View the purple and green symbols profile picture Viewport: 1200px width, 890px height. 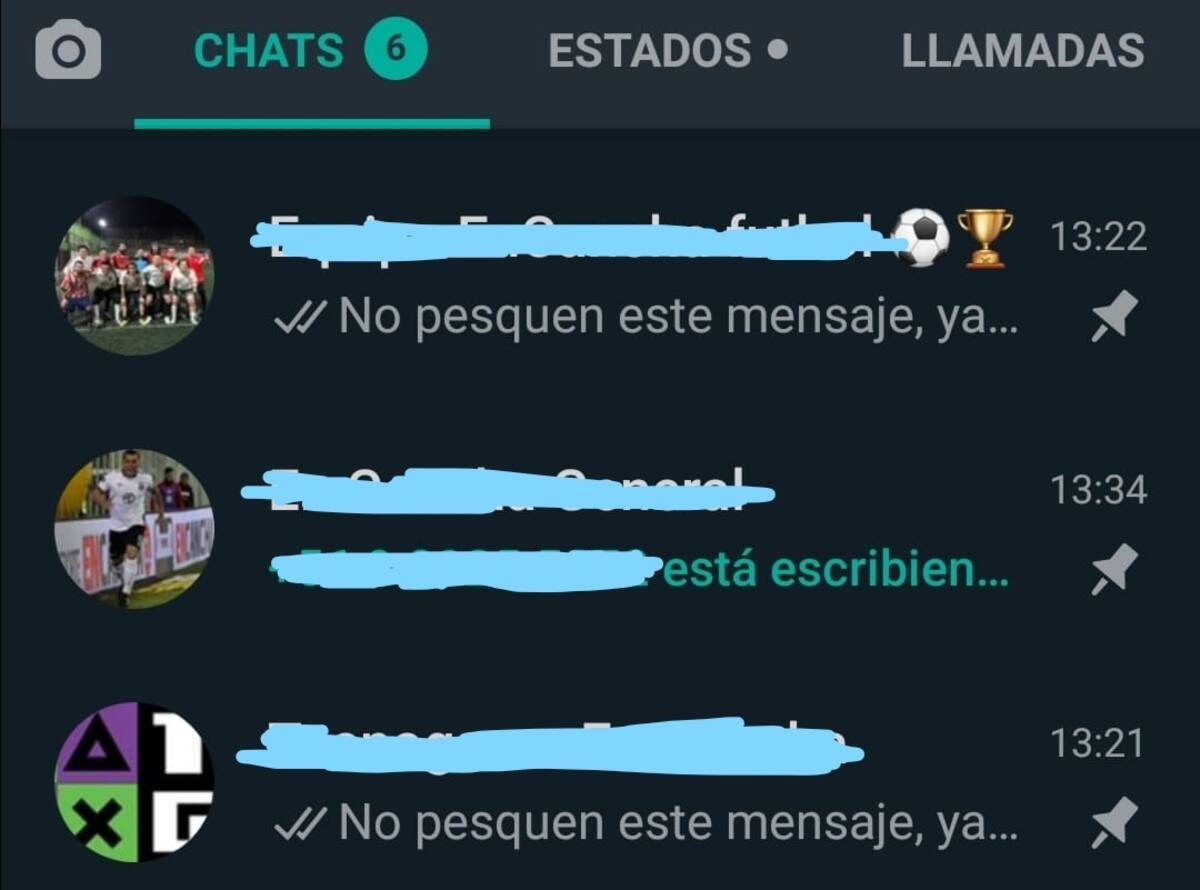click(x=134, y=781)
